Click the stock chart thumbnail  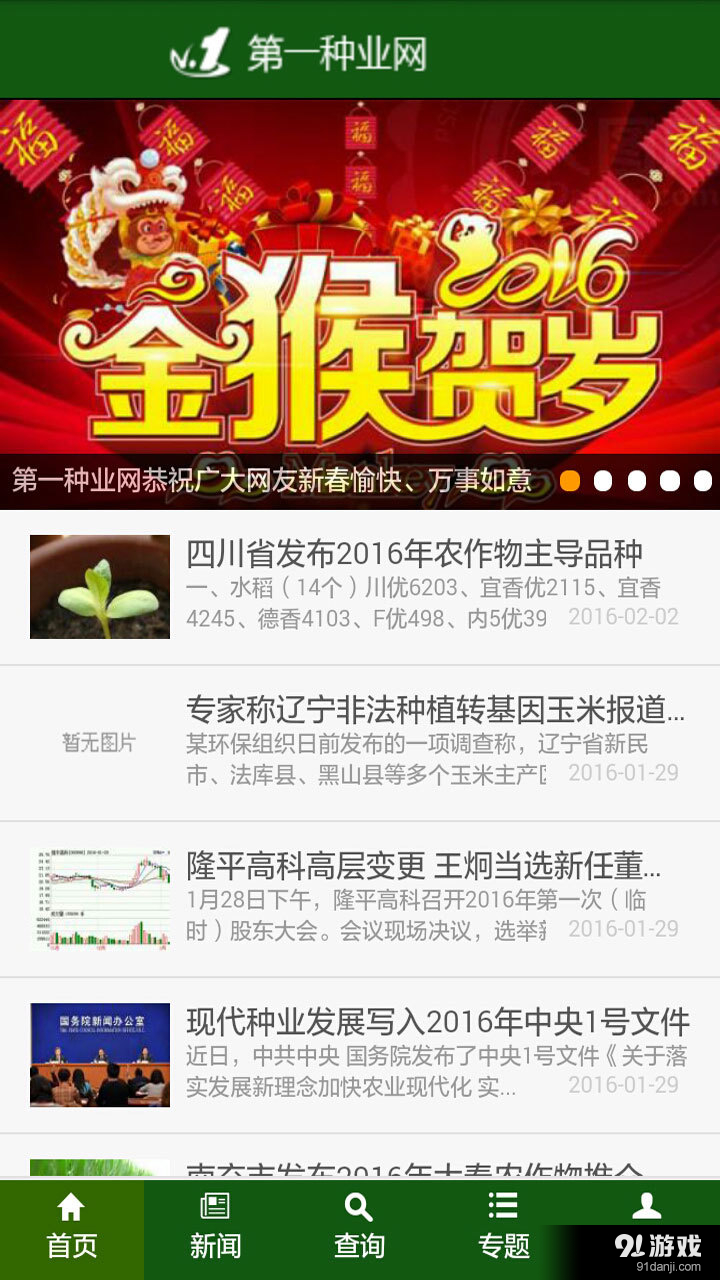[x=98, y=898]
